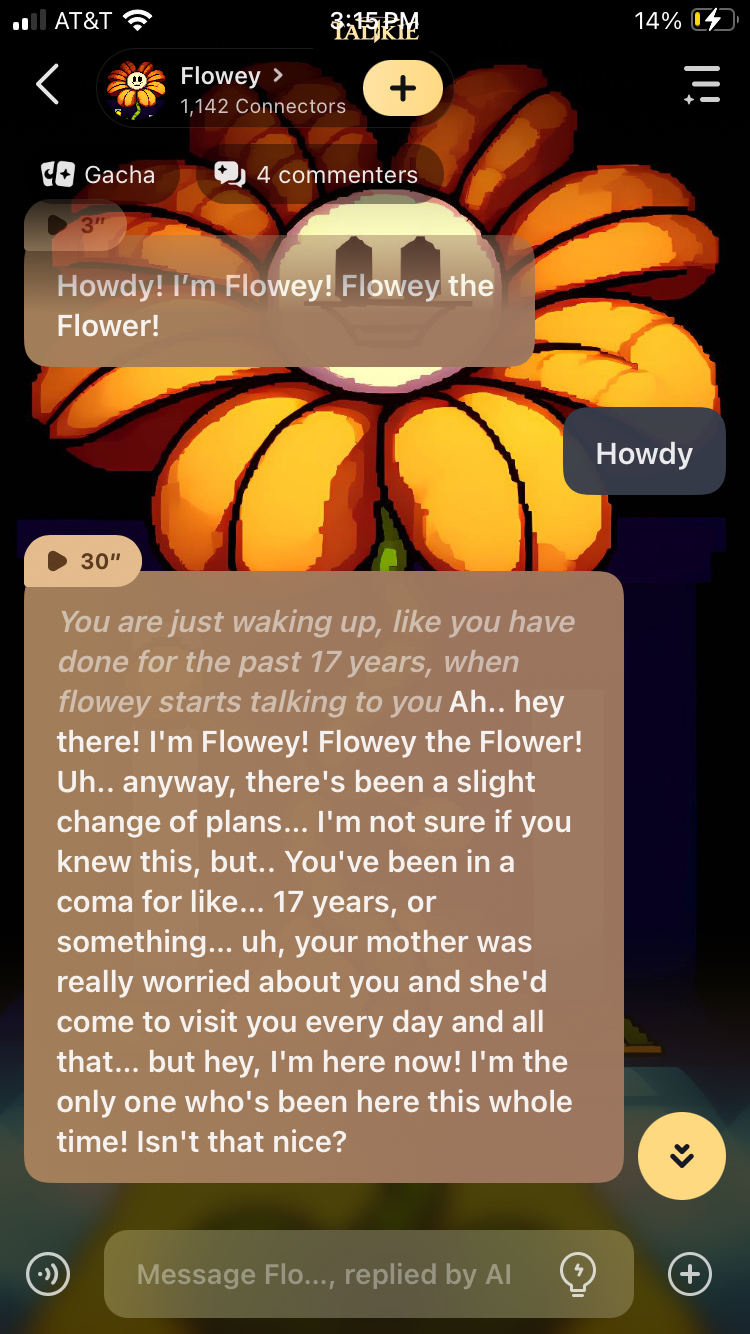This screenshot has height=1334, width=750.
Task: Tap the yellow plus connect button
Action: (402, 88)
